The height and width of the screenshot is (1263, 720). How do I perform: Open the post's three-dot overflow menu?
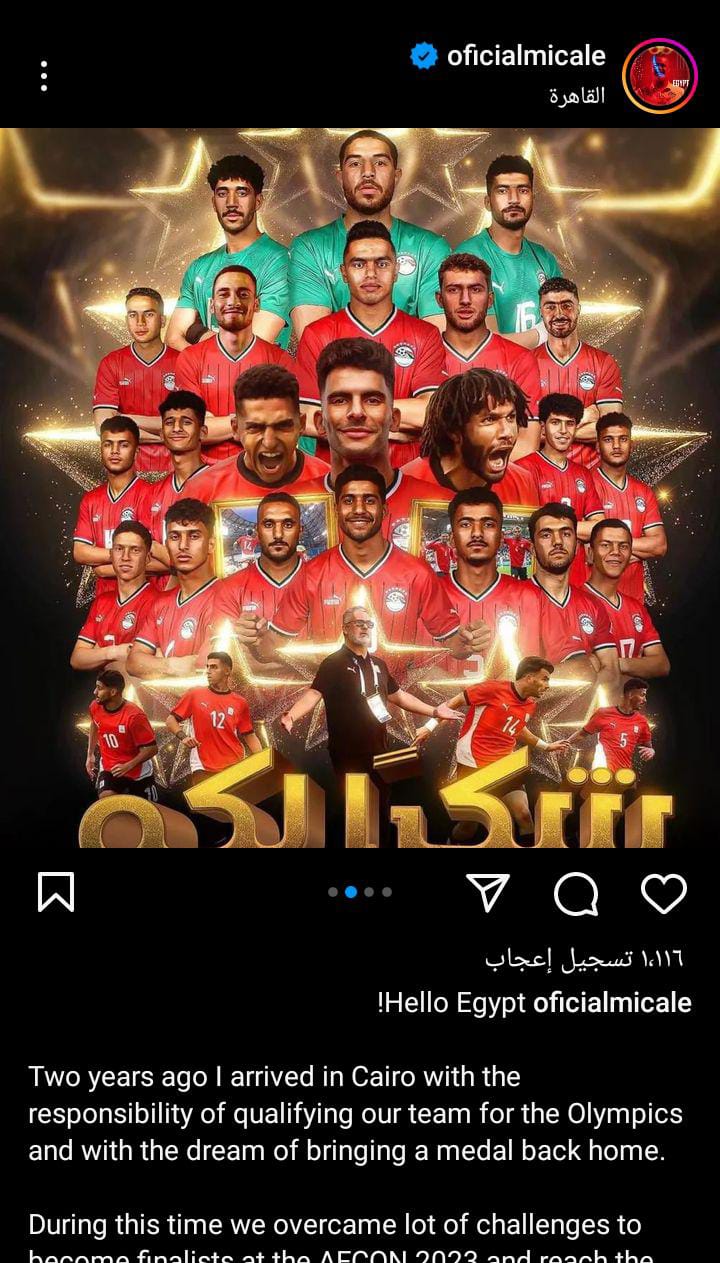point(44,76)
